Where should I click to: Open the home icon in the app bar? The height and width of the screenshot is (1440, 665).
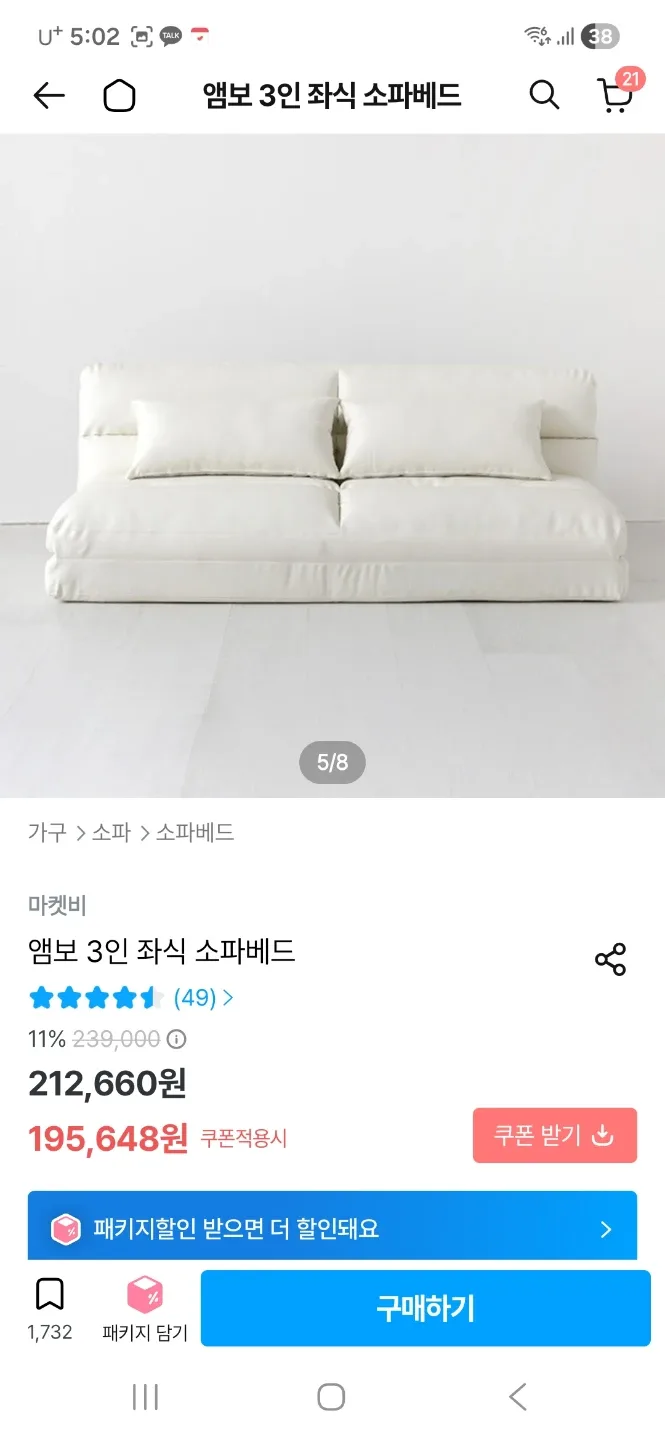(119, 96)
